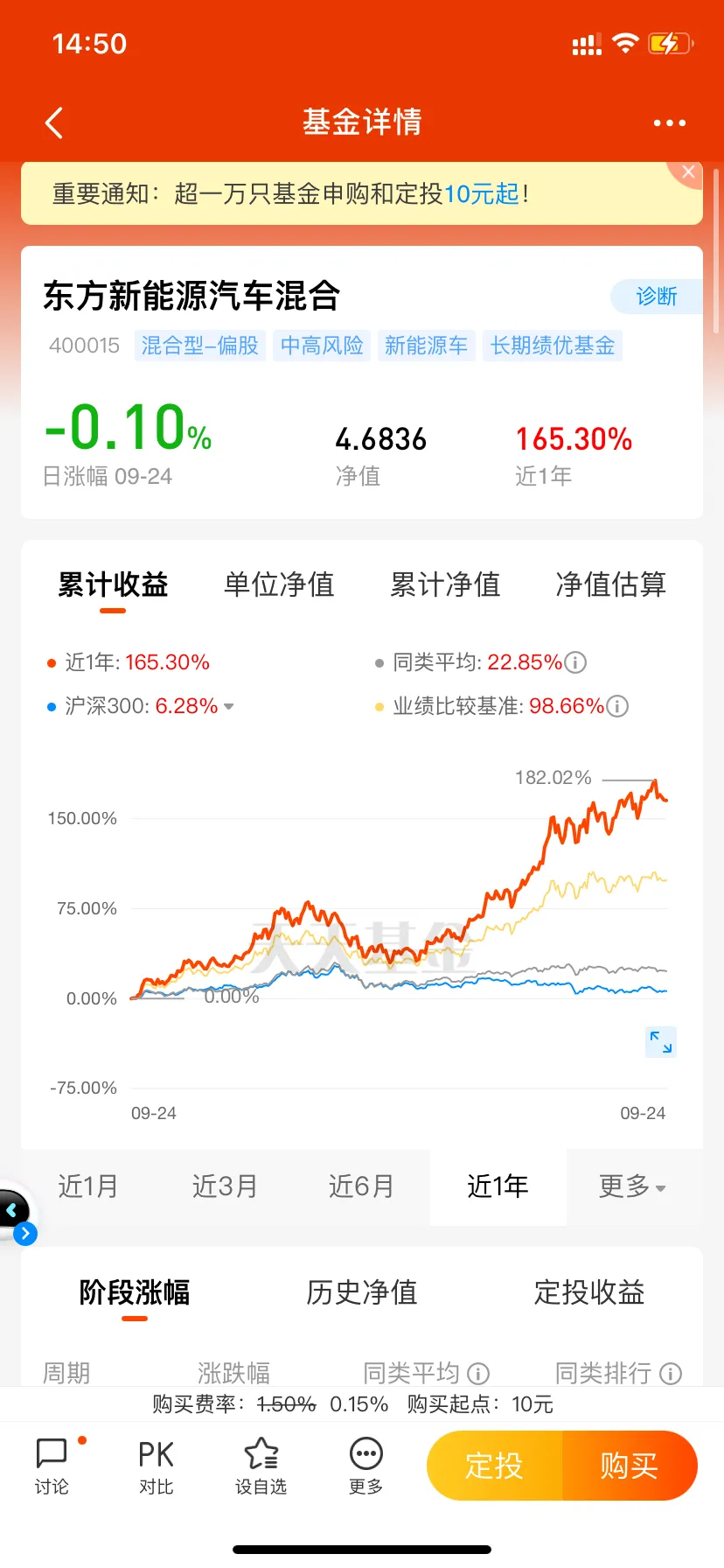Screen dimensions: 724x1568
Task: Select the 近6月 time range
Action: pyautogui.click(x=361, y=1186)
